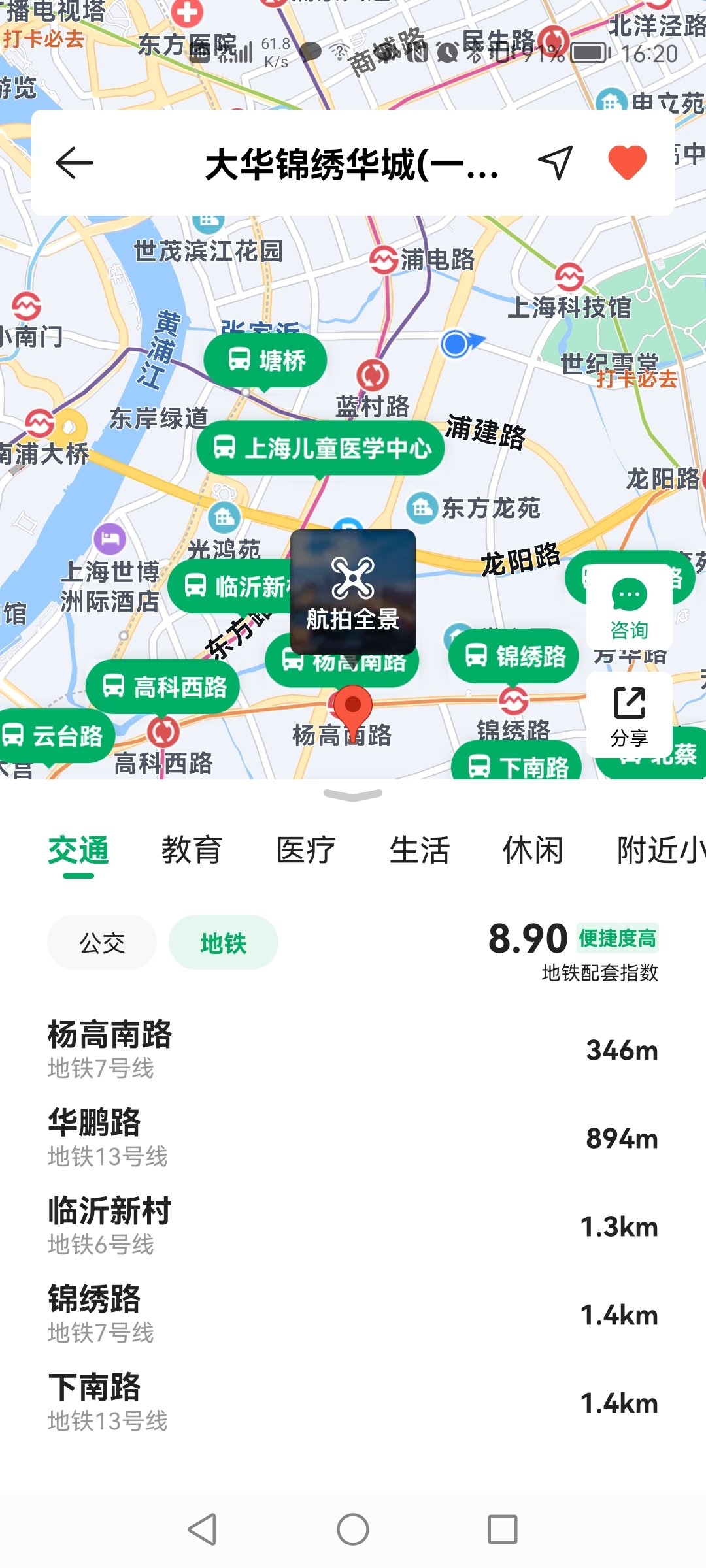The width and height of the screenshot is (706, 1568).
Task: Open the 航拍全景 aerial panorama
Action: 353,591
